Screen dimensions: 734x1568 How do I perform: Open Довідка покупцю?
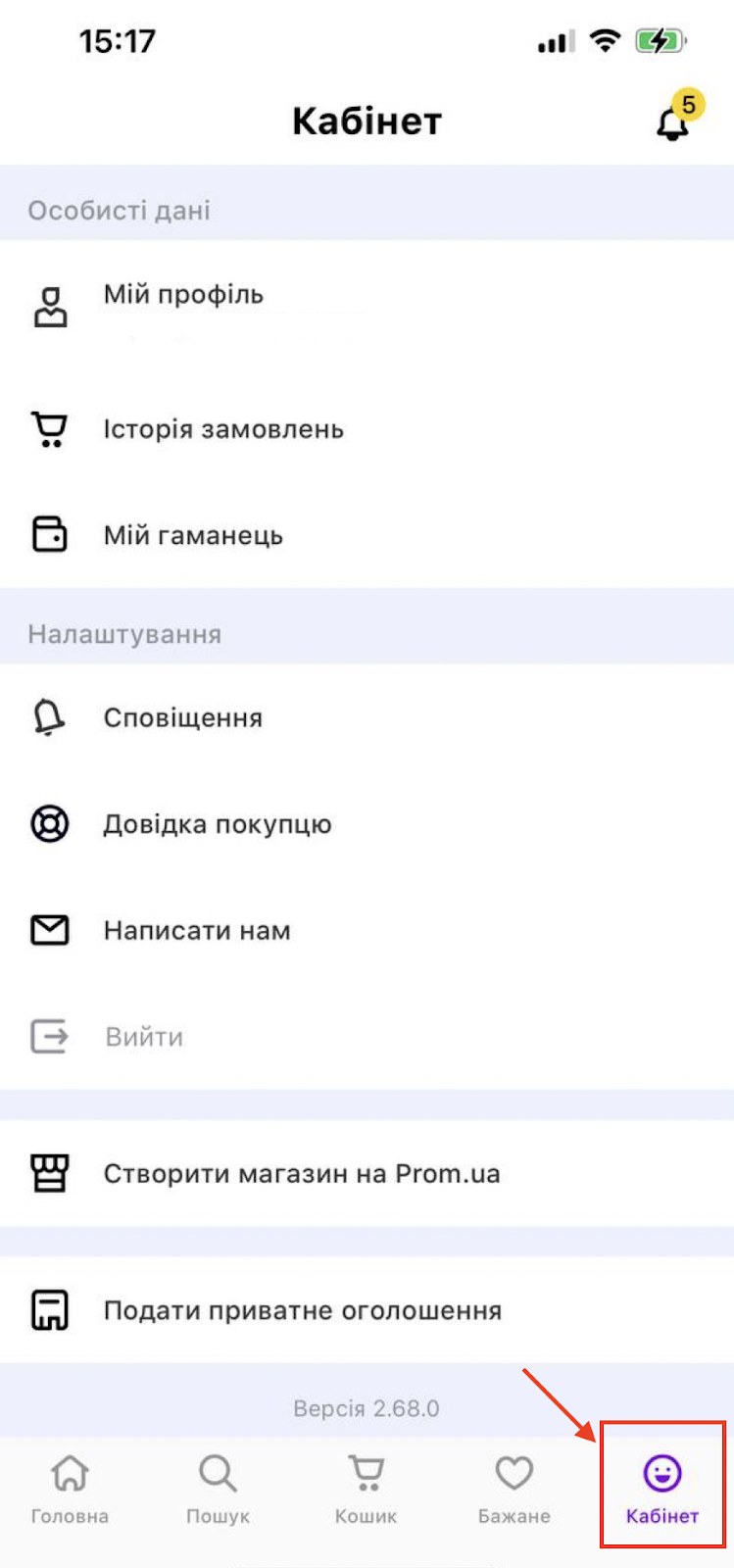click(x=218, y=824)
